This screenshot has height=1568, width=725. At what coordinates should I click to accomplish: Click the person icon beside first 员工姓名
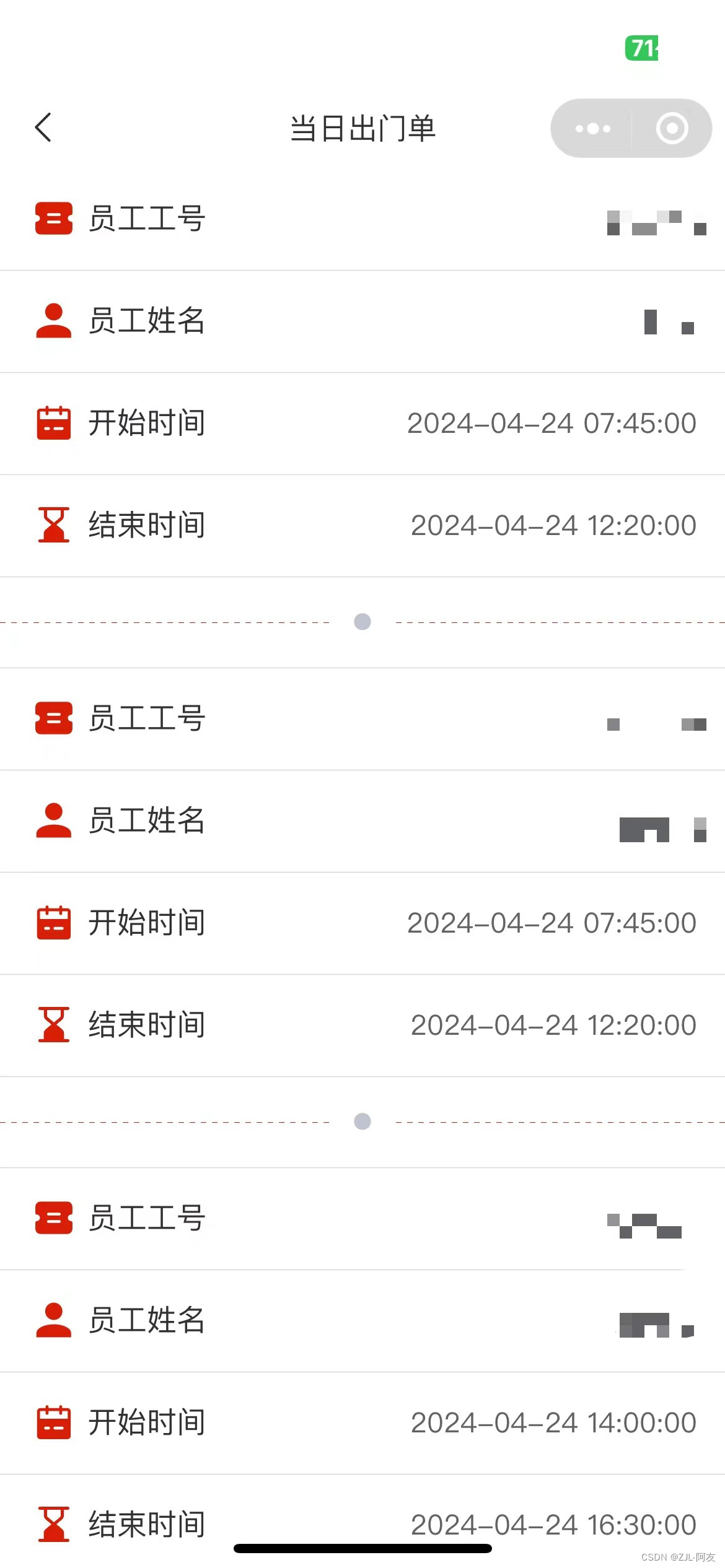[54, 321]
